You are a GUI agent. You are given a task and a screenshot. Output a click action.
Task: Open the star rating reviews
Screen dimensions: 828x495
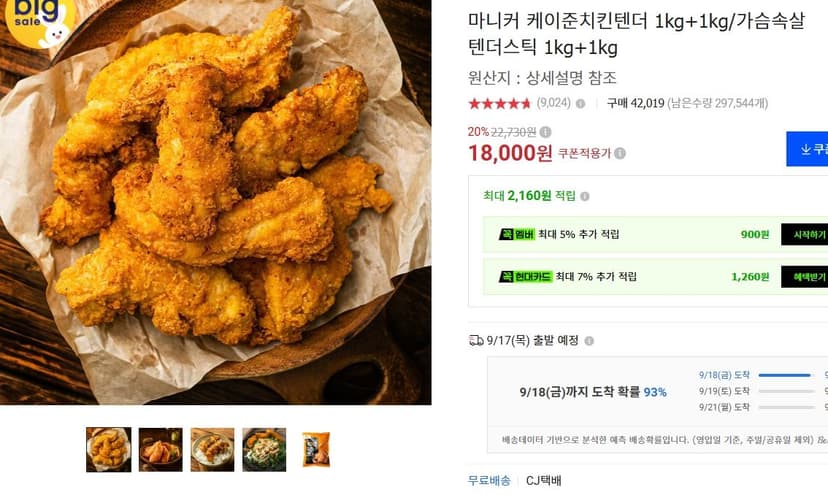point(500,104)
